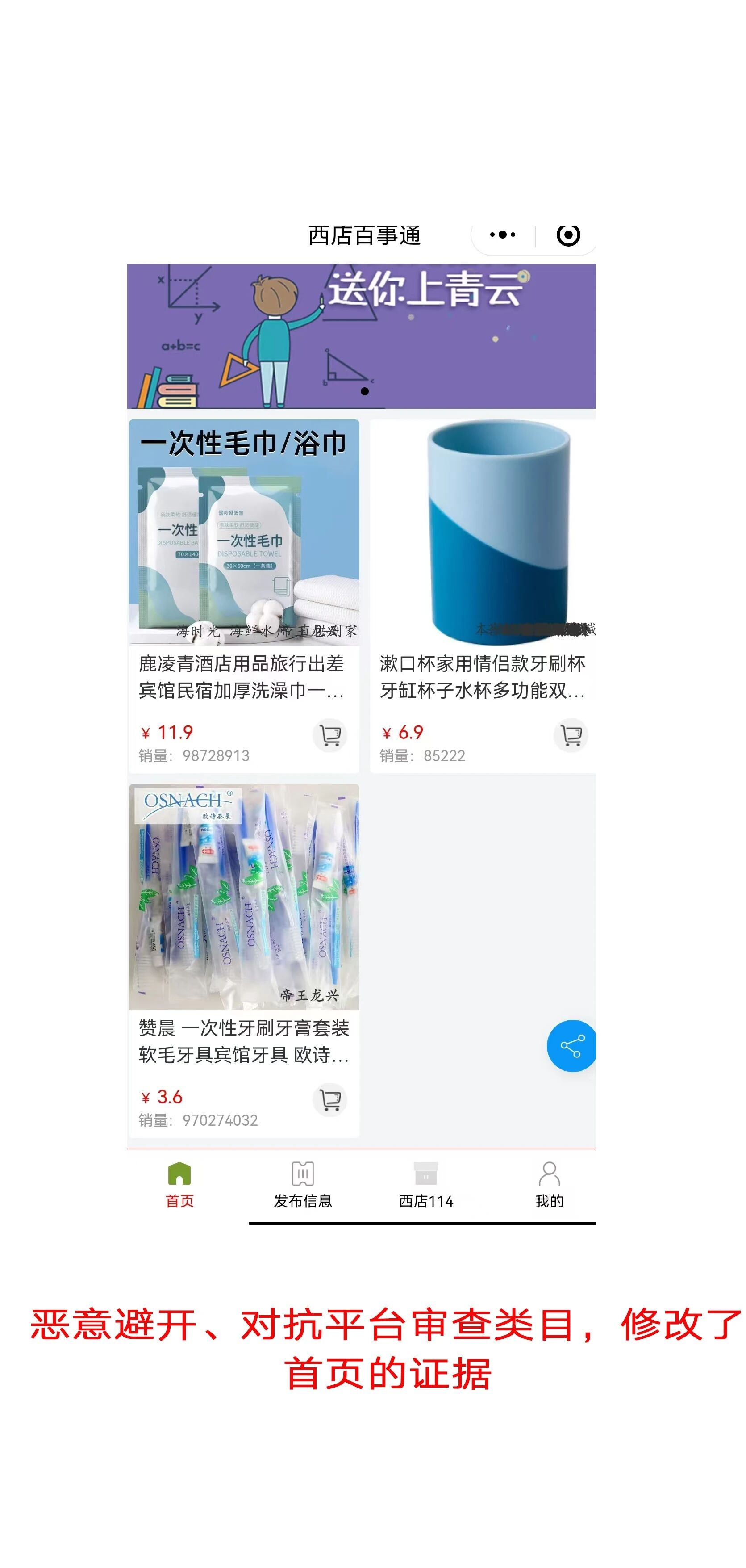The height and width of the screenshot is (1568, 746).
Task: View the 漱口杯 blue cup product
Action: pos(483,548)
